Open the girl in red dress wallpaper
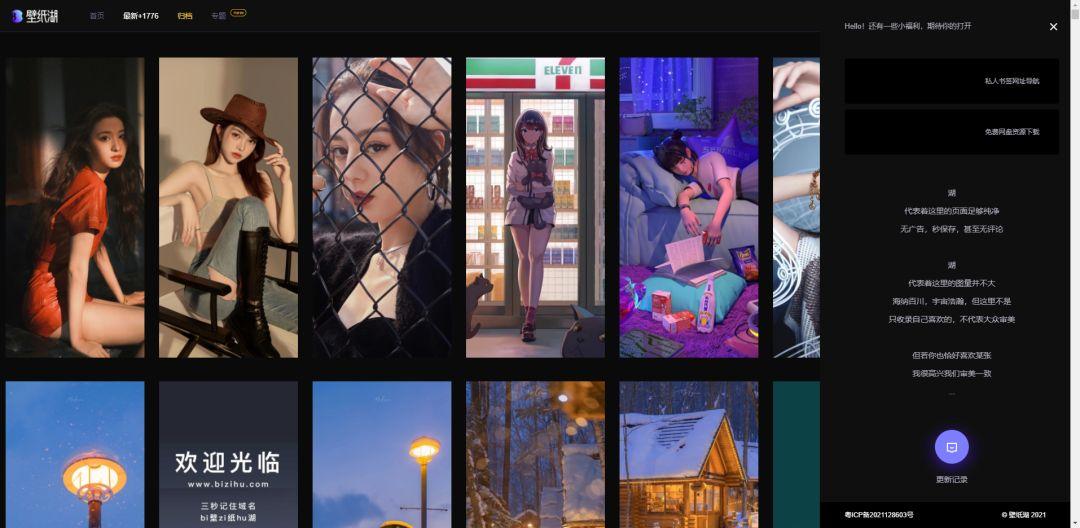 tap(75, 207)
